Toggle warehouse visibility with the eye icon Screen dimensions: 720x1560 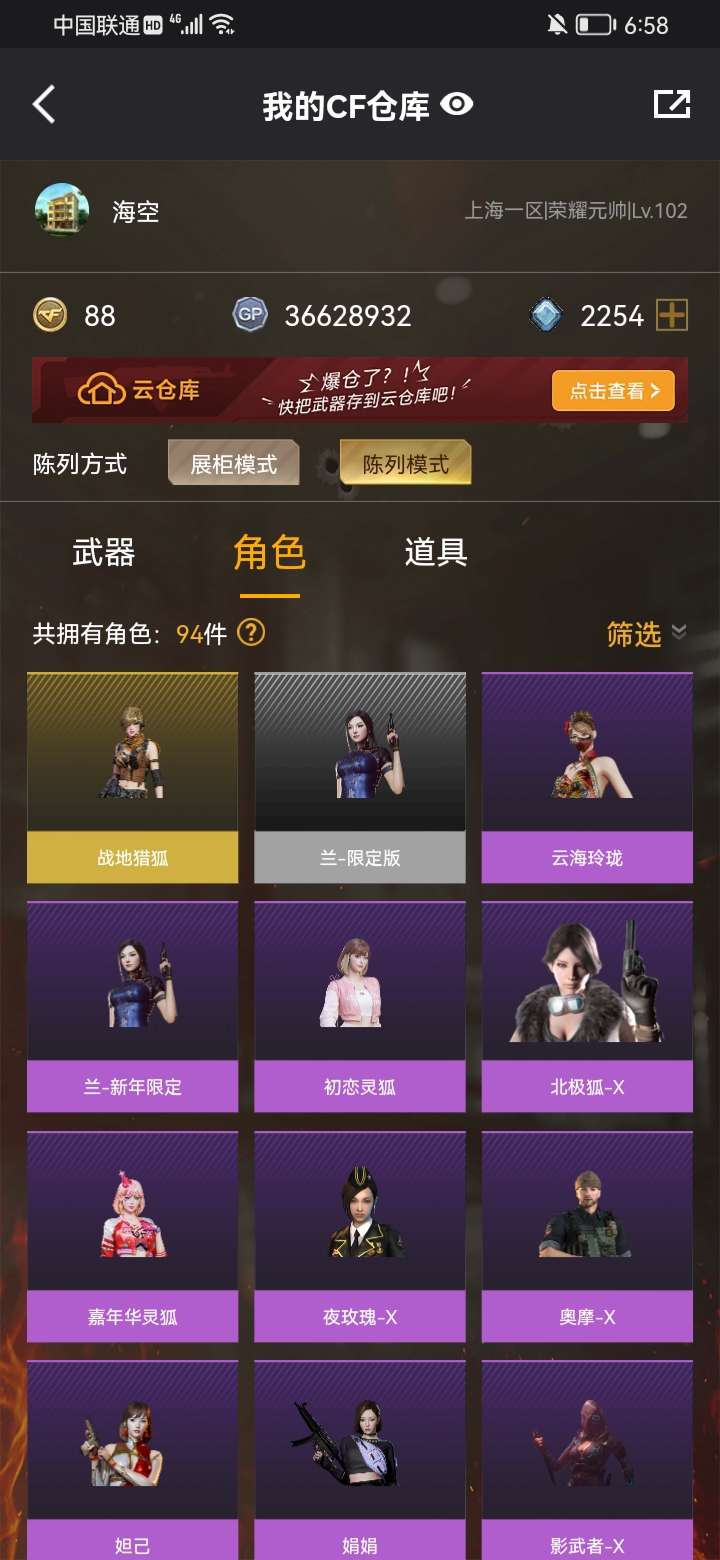tap(457, 104)
